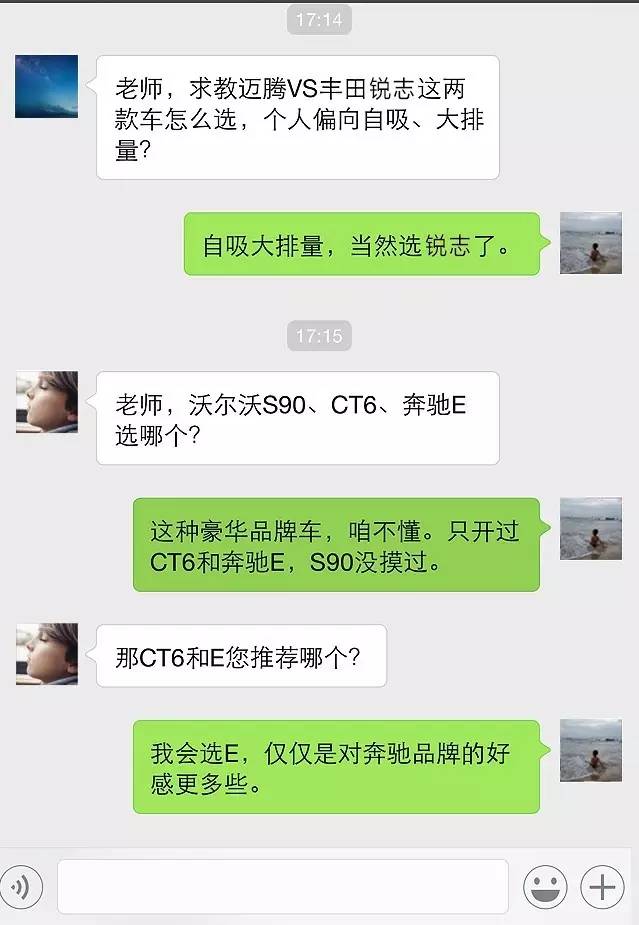Screen dimensions: 639x925
Task: Open the plus attachments menu
Action: pos(602,886)
